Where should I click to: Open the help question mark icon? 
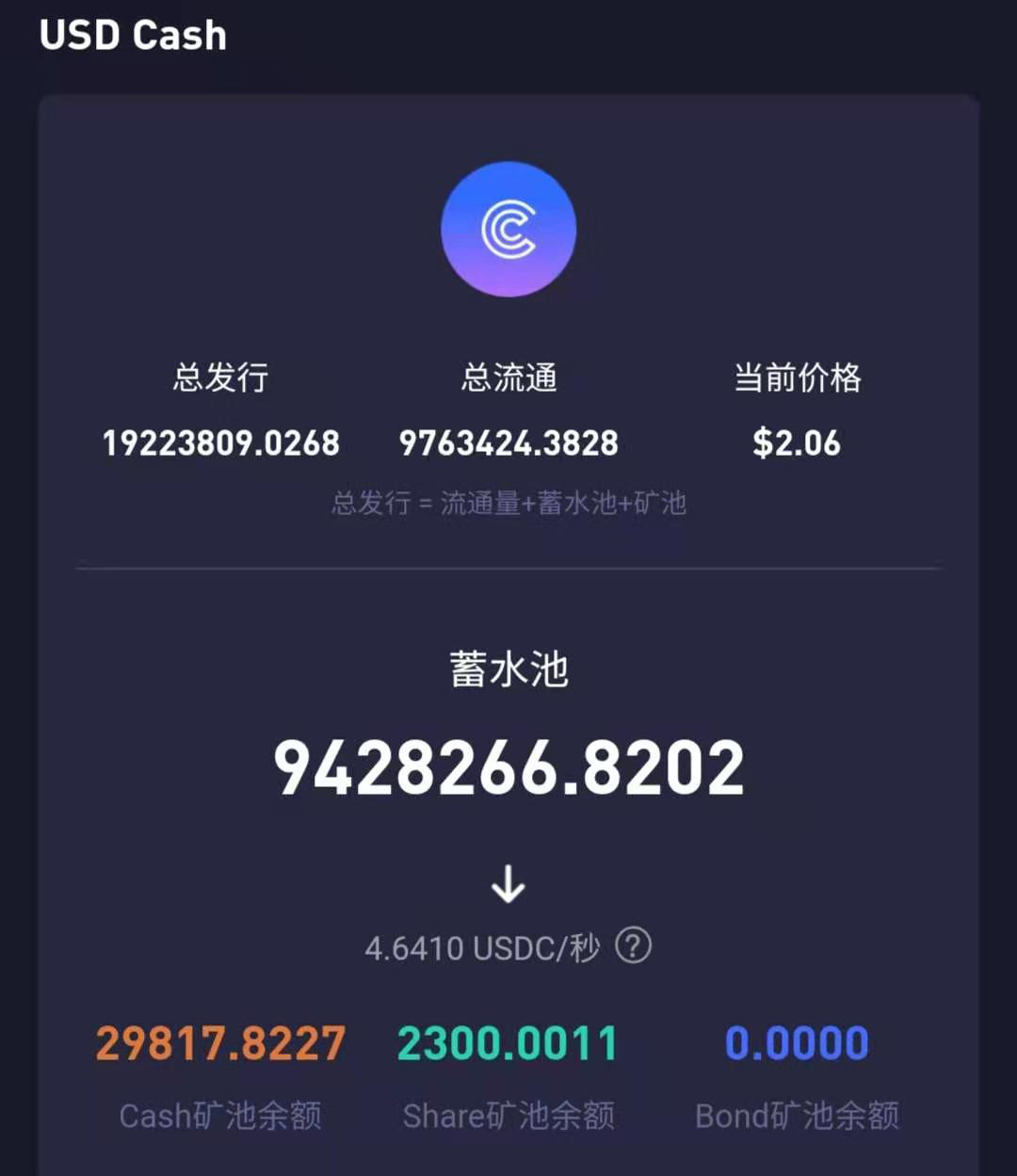[x=633, y=947]
